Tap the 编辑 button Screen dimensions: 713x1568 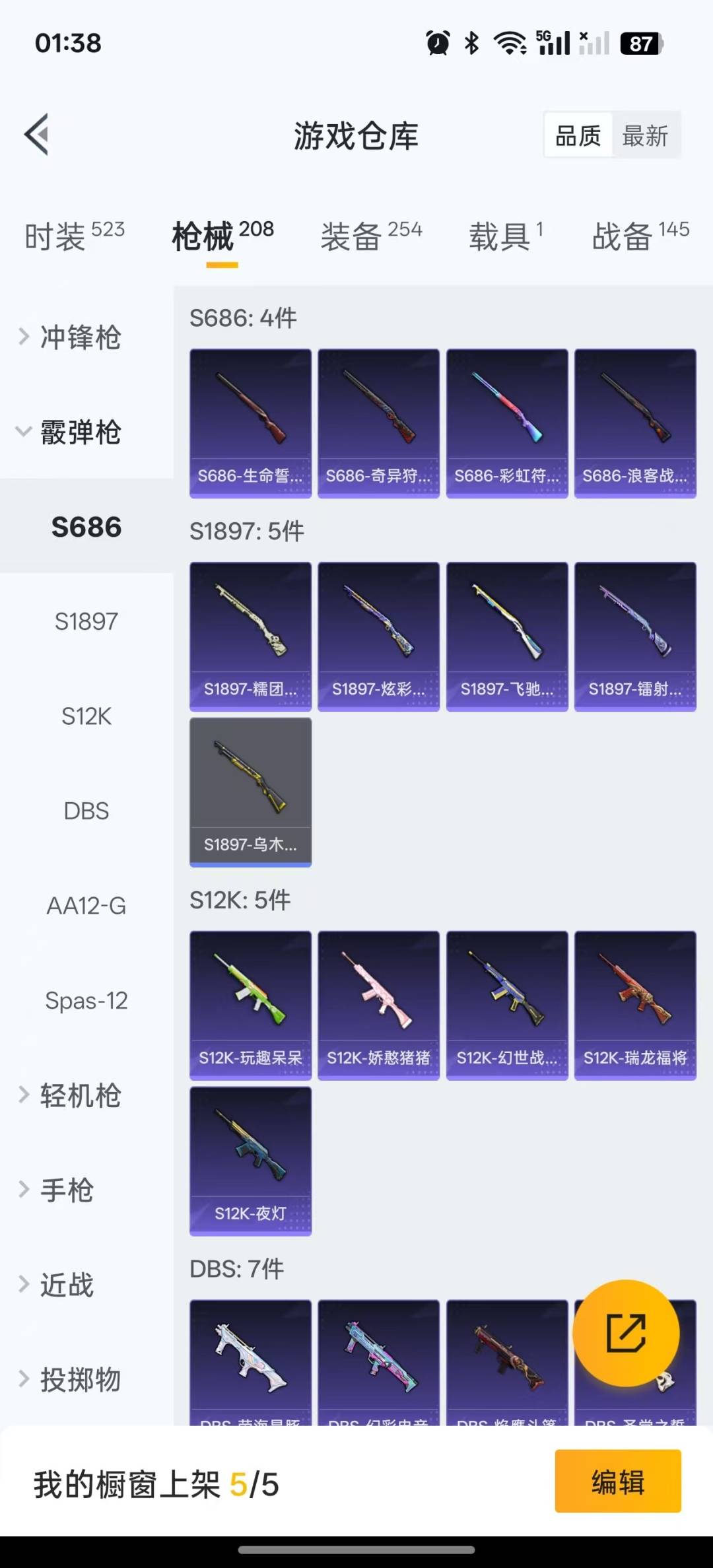[x=618, y=1482]
